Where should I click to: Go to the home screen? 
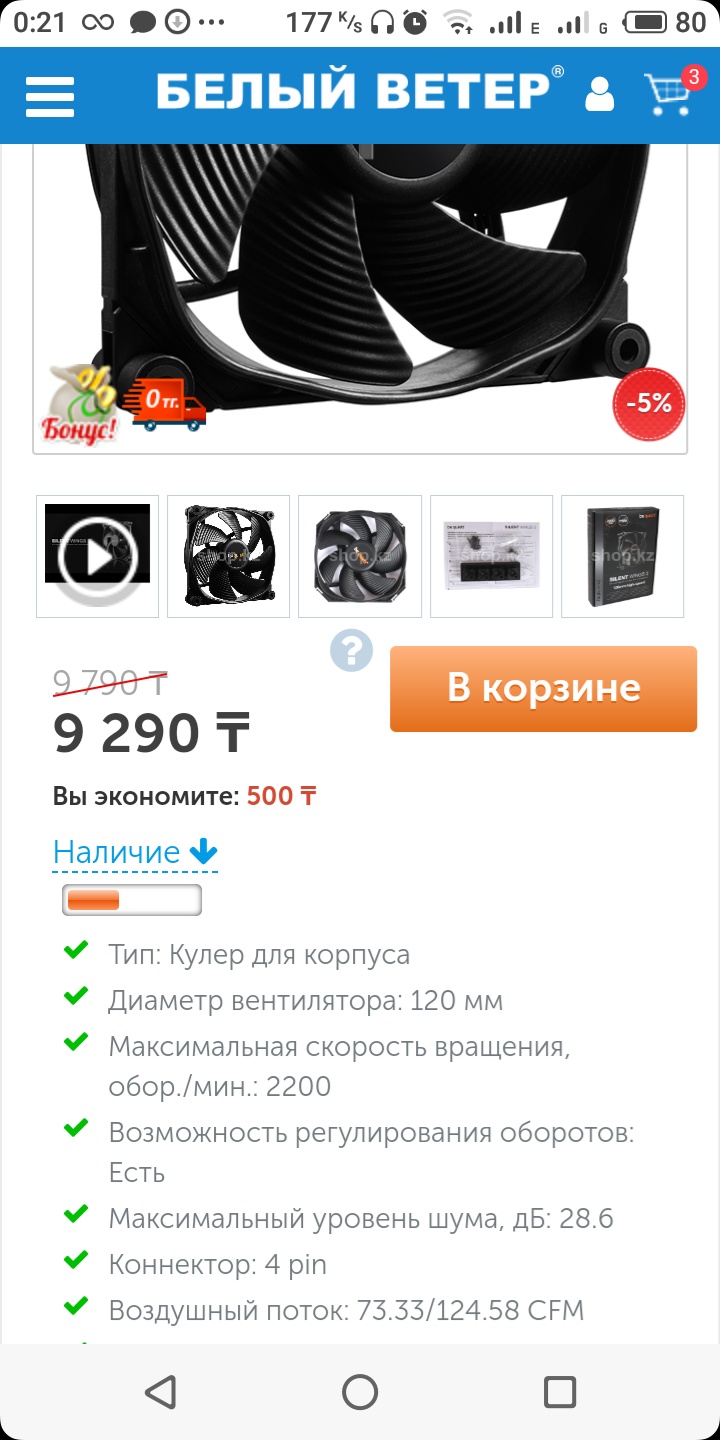coord(360,1392)
